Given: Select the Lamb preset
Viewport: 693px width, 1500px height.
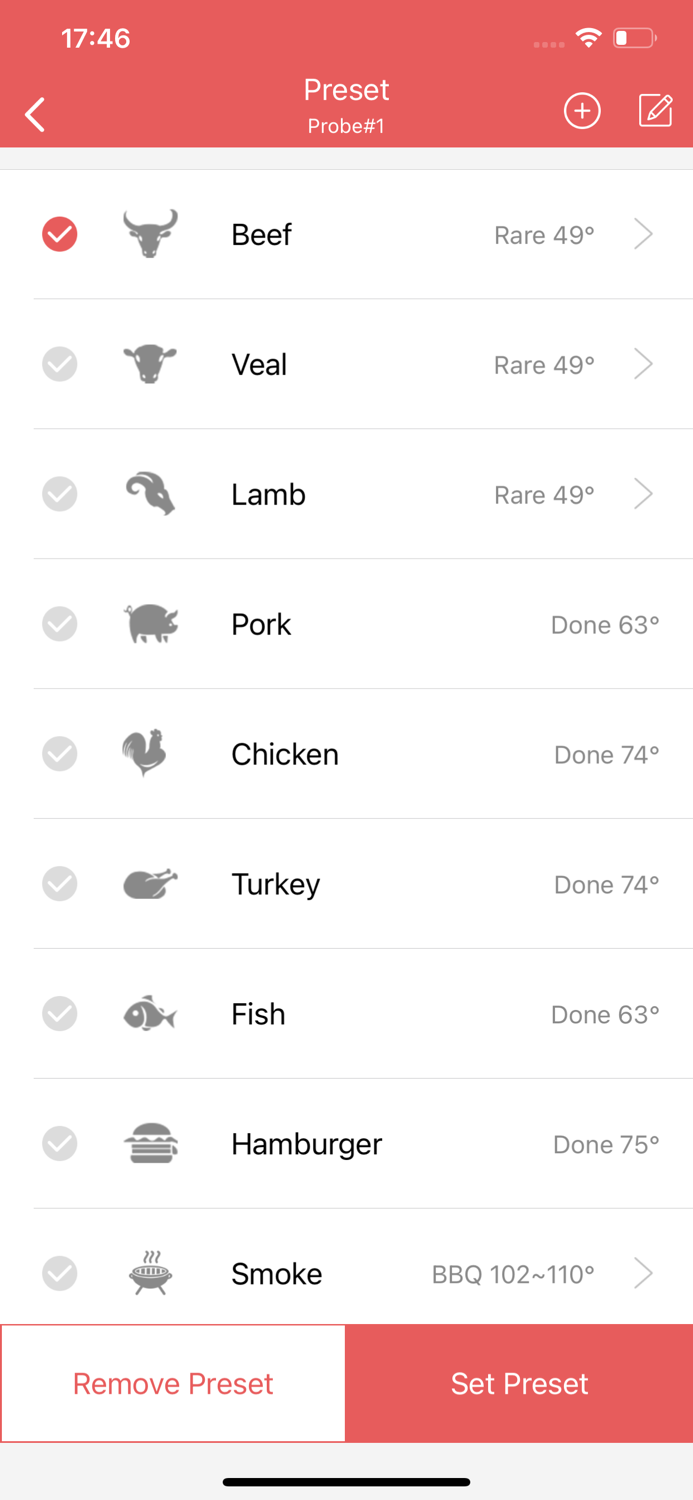Looking at the screenshot, I should (x=268, y=494).
